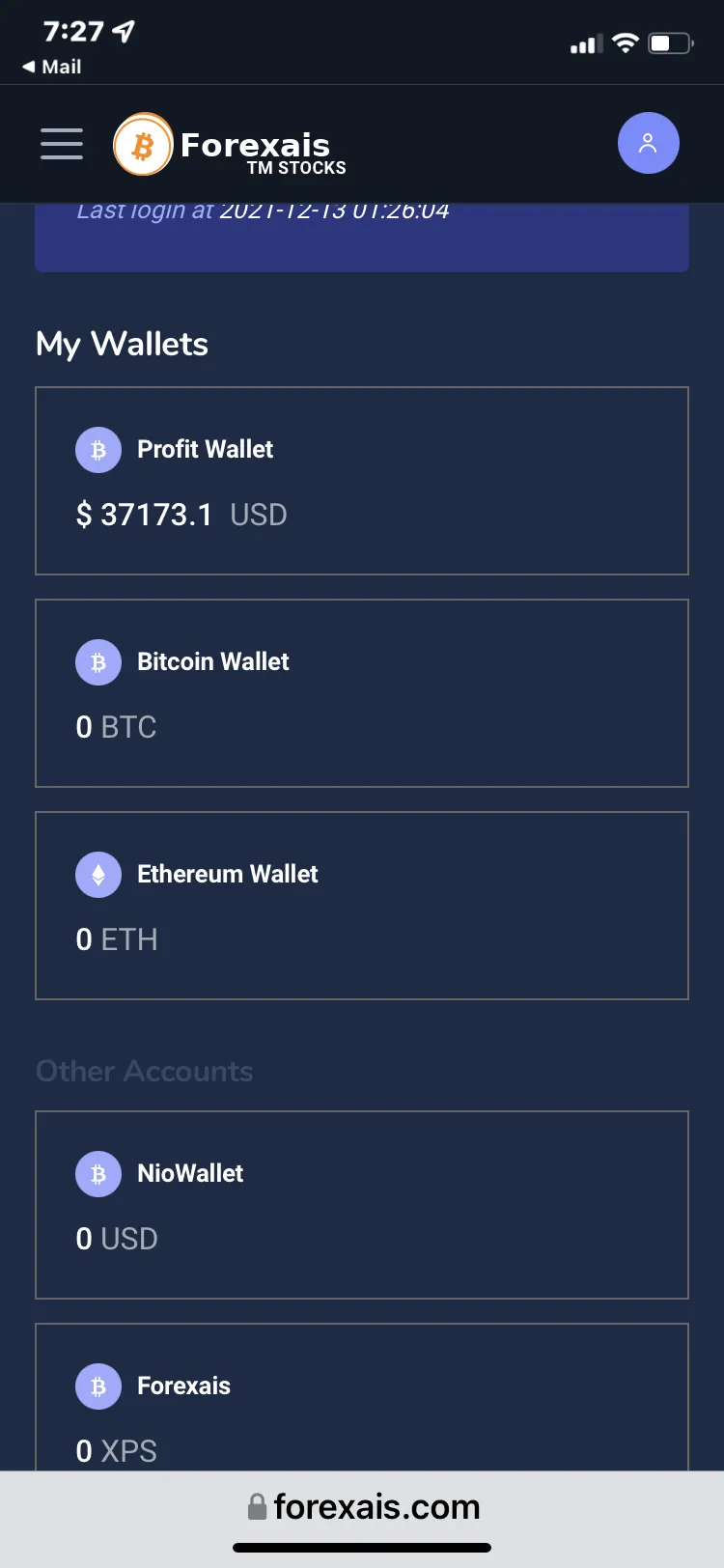
Task: Open the NioWallet account card
Action: tap(362, 1205)
